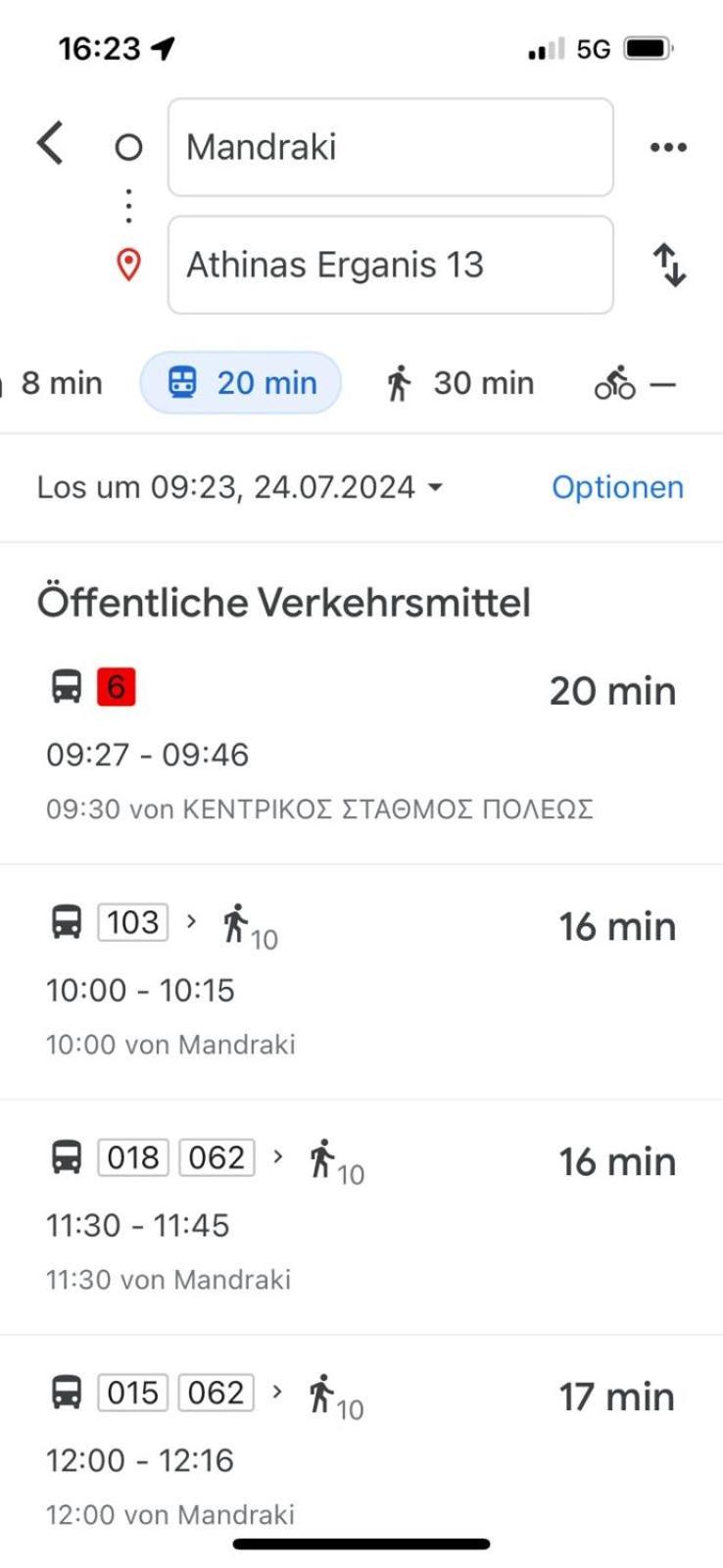Edit the starting point Mandraki field

[390, 147]
